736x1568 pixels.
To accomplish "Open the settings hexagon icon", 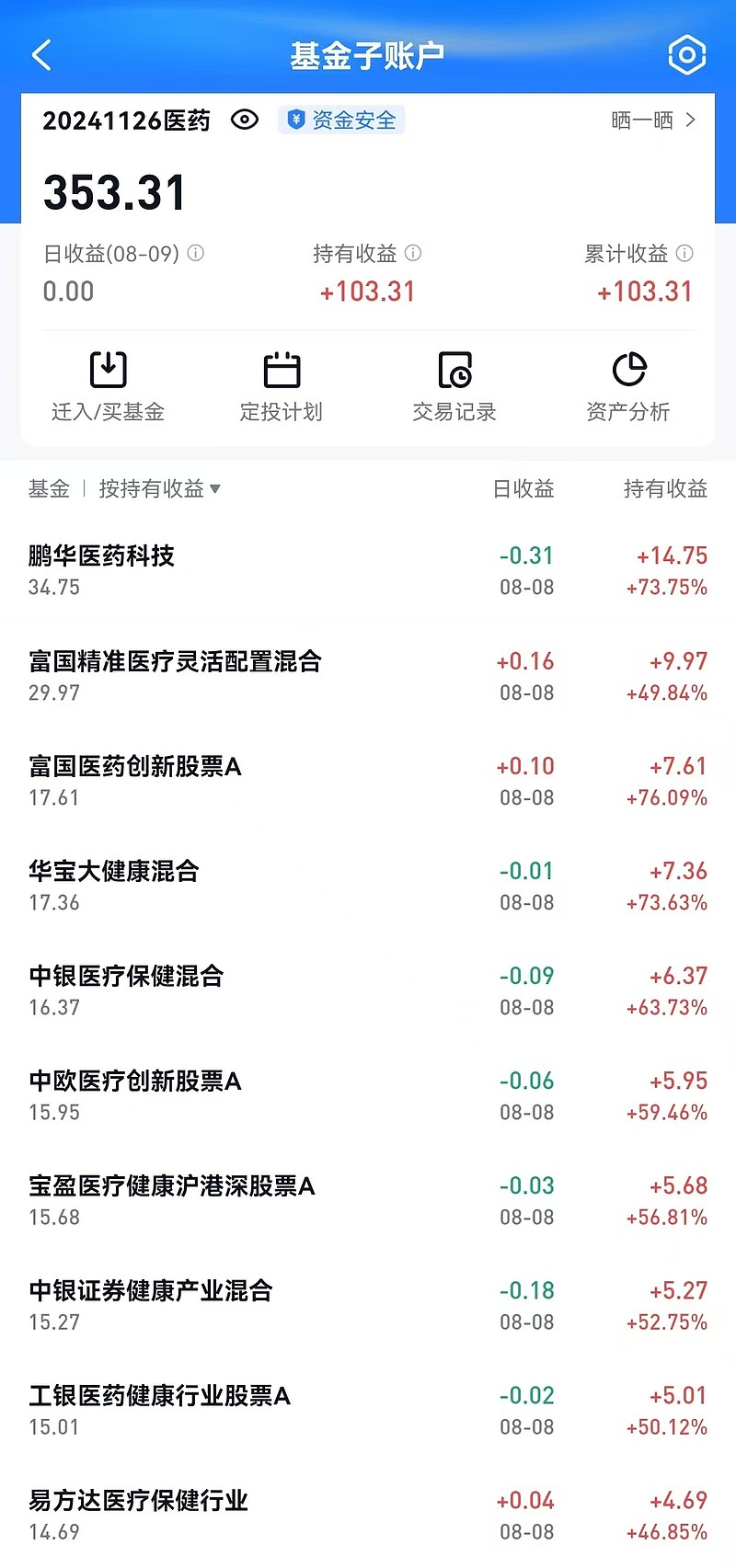I will [x=686, y=55].
